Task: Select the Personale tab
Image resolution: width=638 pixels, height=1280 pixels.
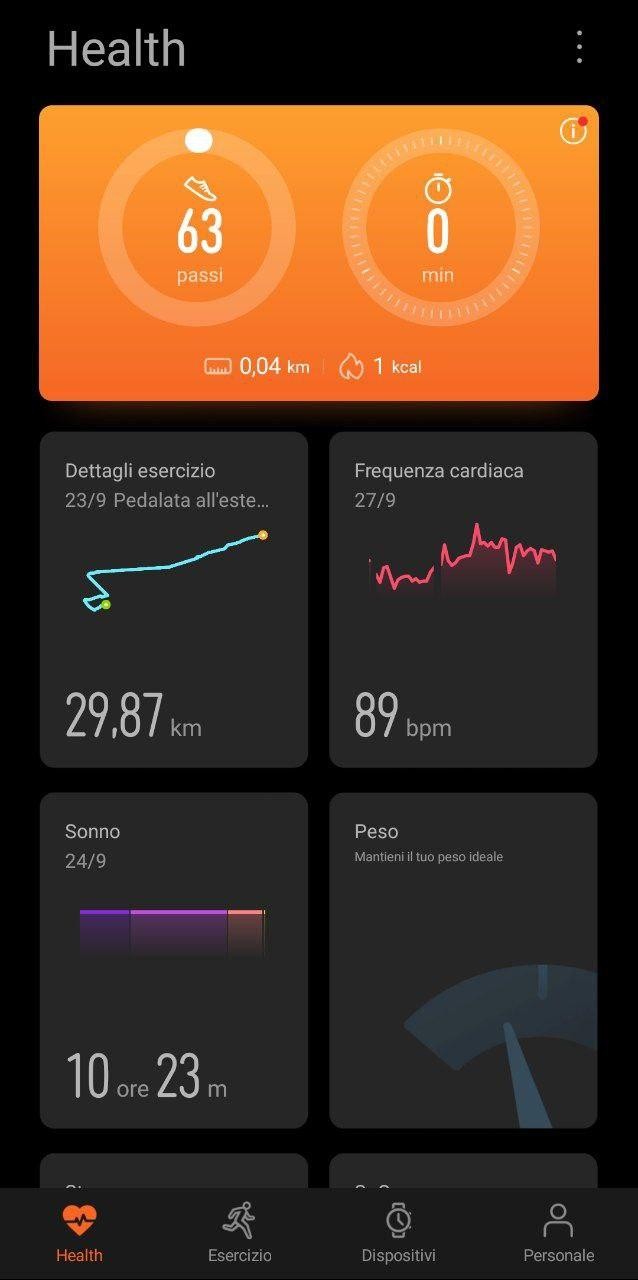Action: [x=558, y=1233]
